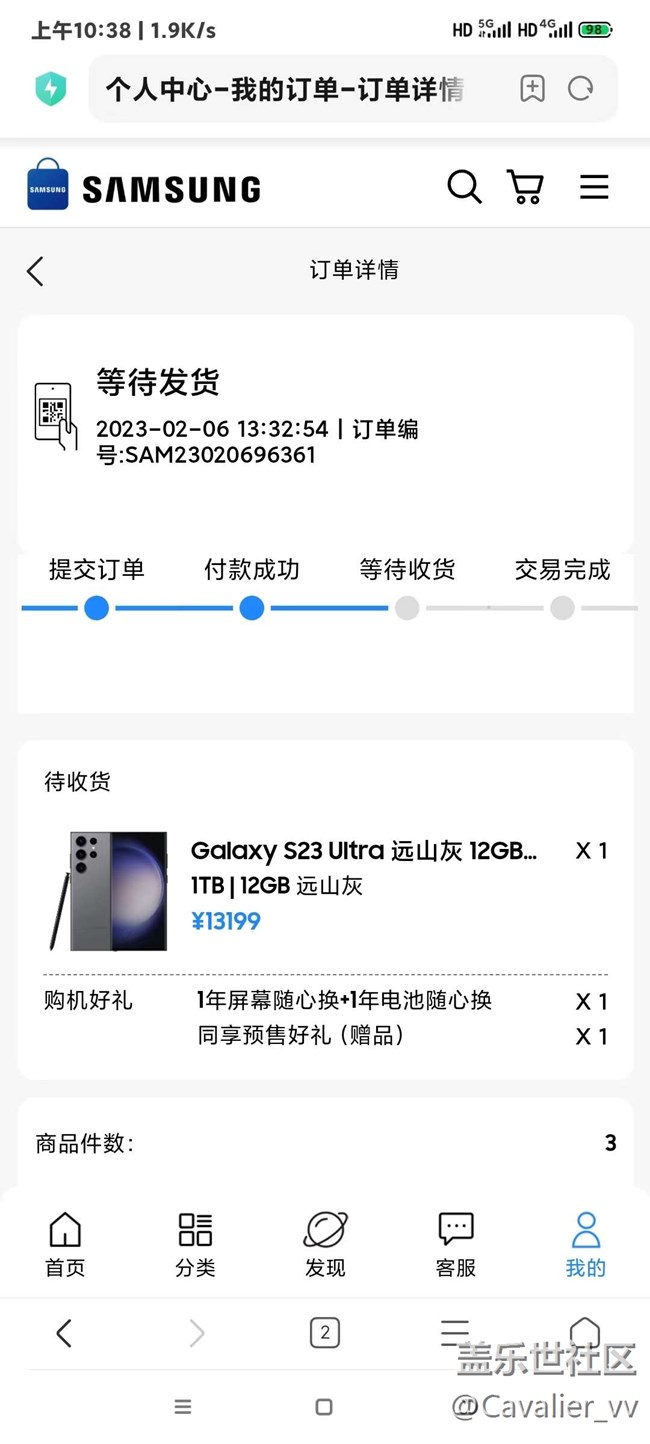This screenshot has height=1444, width=650.
Task: Reload the order details page
Action: point(581,89)
